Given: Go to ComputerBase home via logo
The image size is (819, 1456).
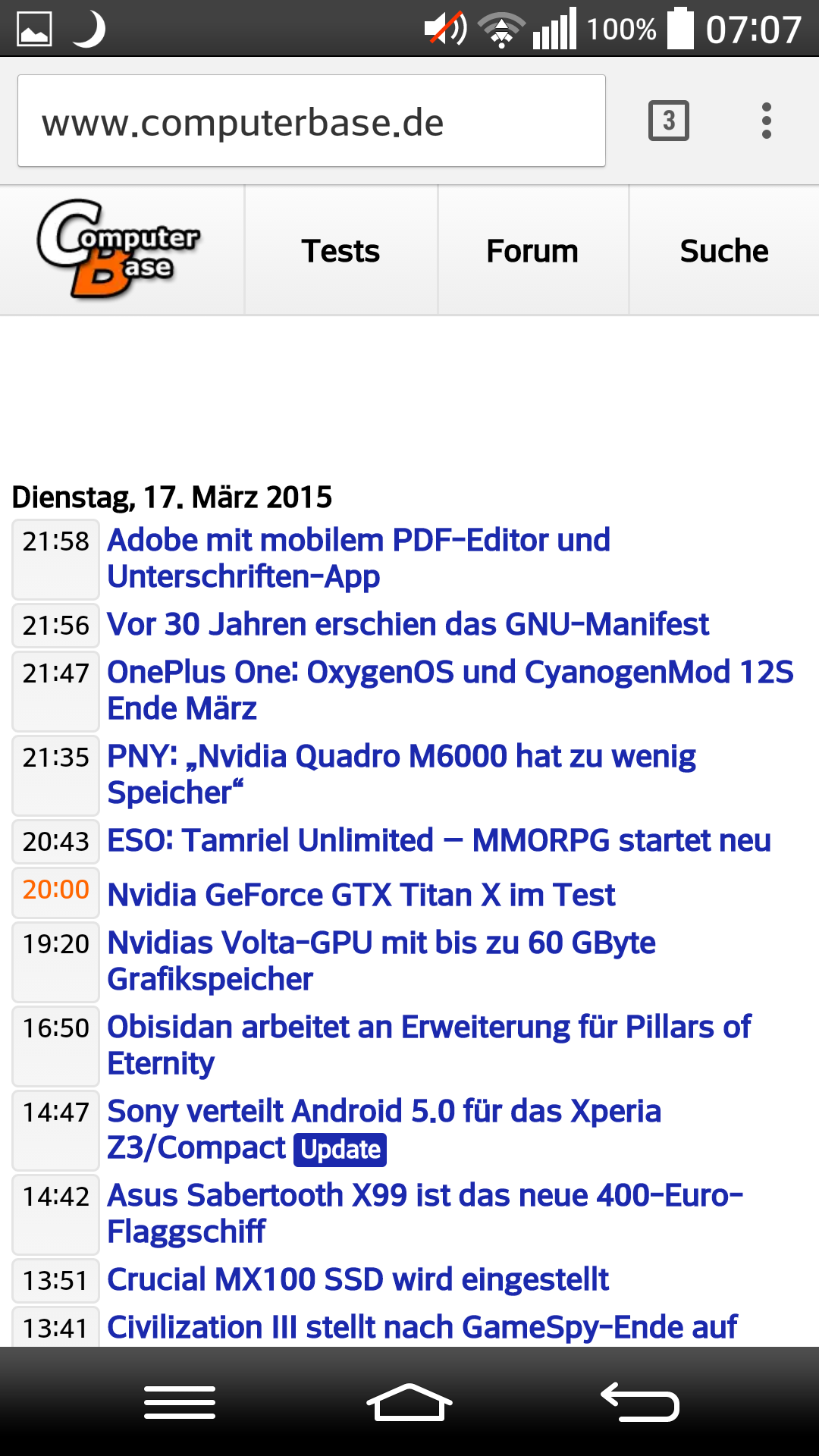Looking at the screenshot, I should 119,249.
